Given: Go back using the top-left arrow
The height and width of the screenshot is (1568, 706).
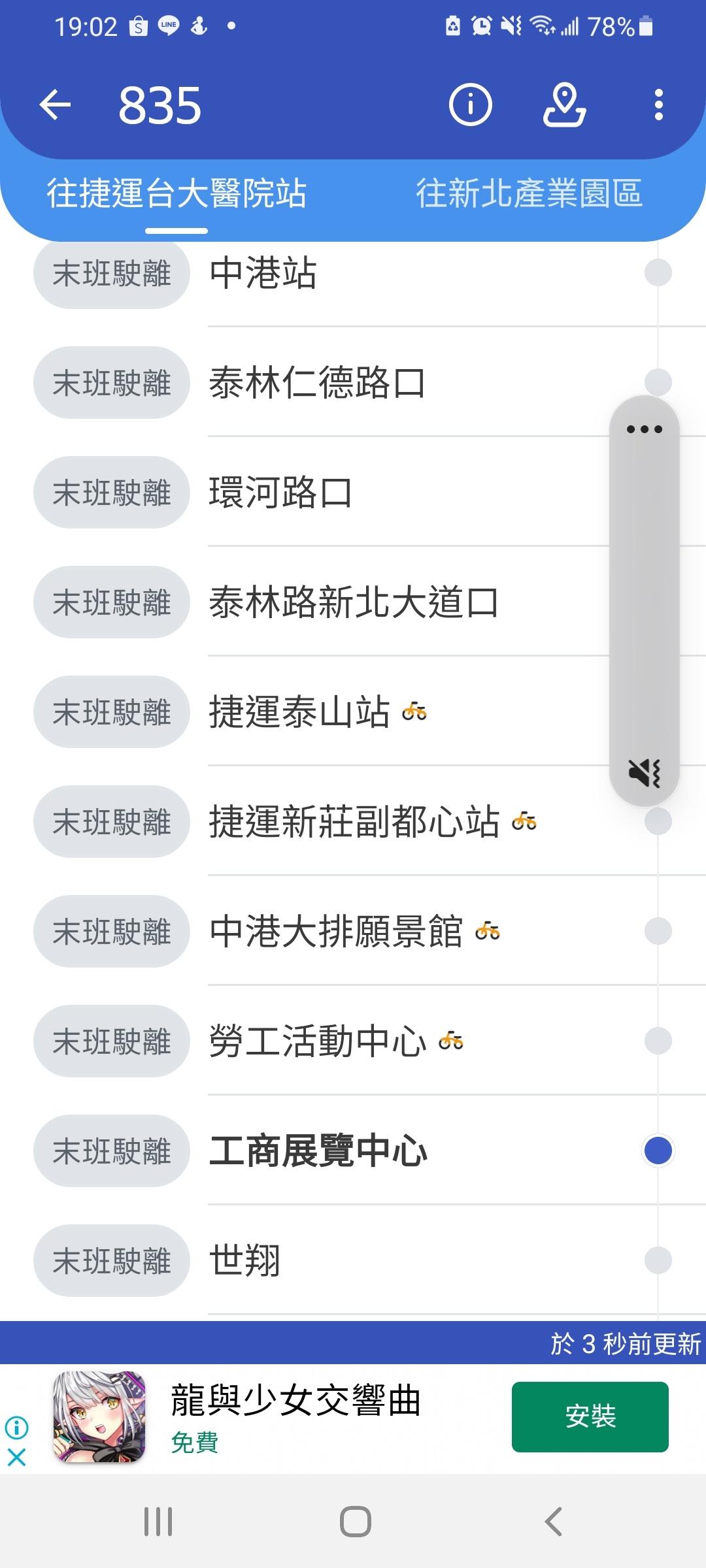Looking at the screenshot, I should tap(55, 105).
